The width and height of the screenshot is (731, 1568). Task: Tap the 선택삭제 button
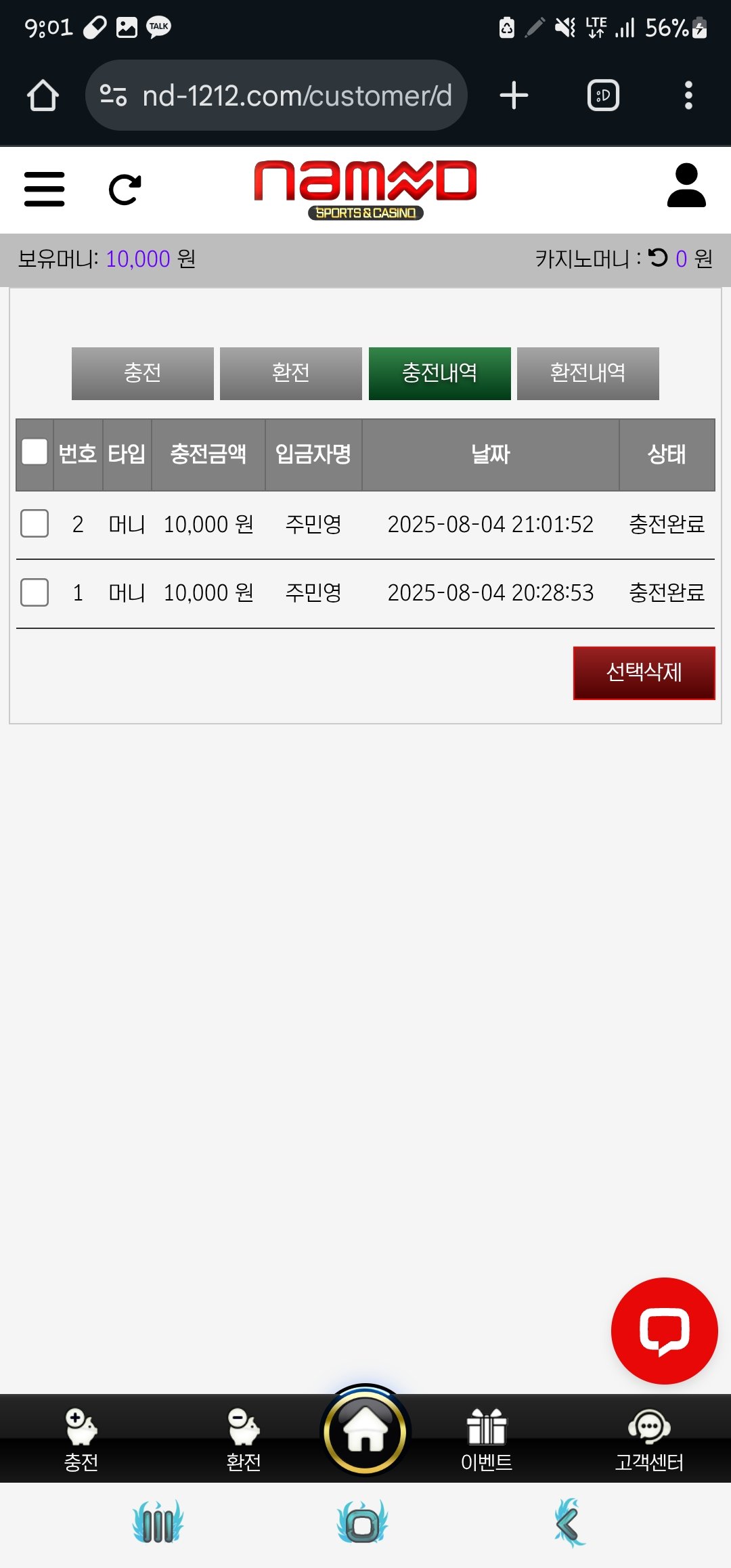pos(644,672)
